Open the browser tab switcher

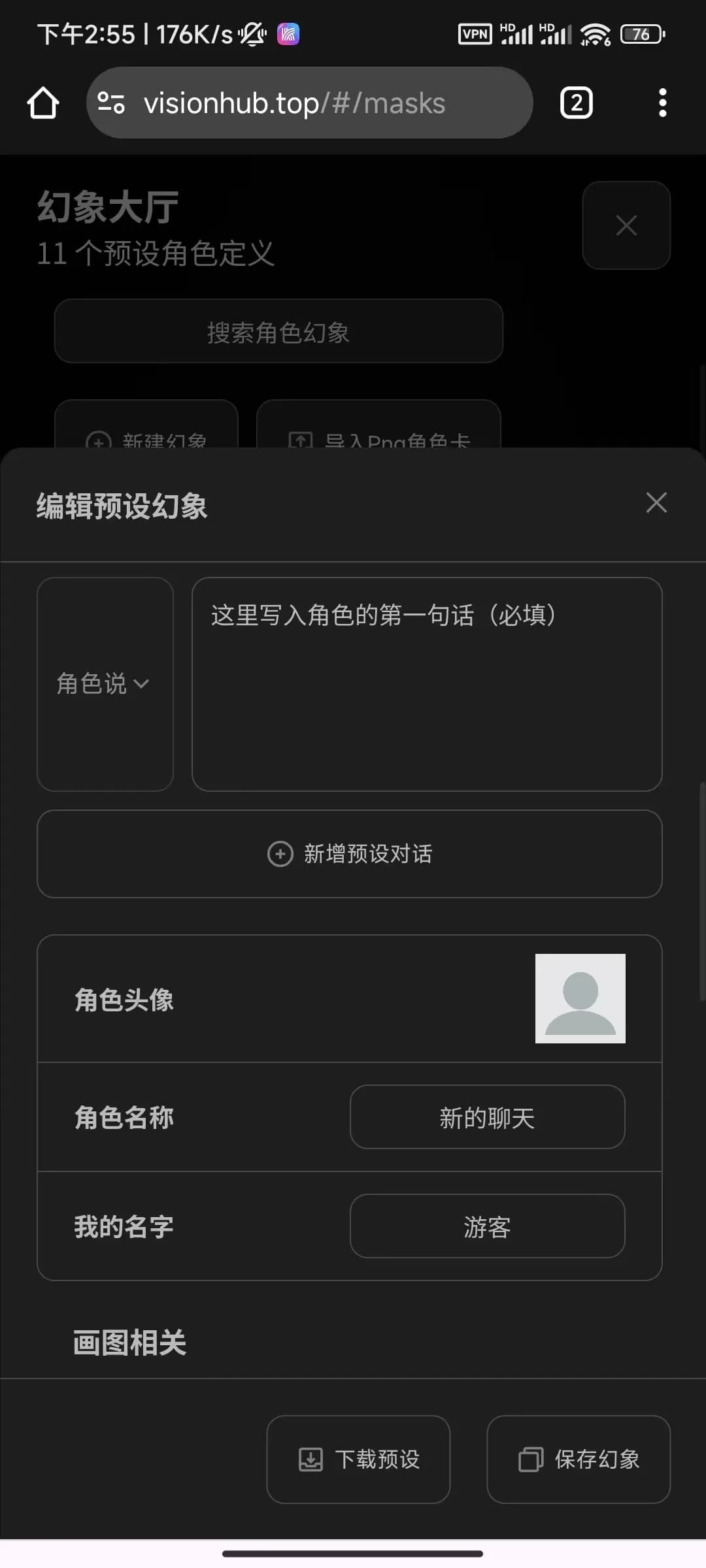576,103
